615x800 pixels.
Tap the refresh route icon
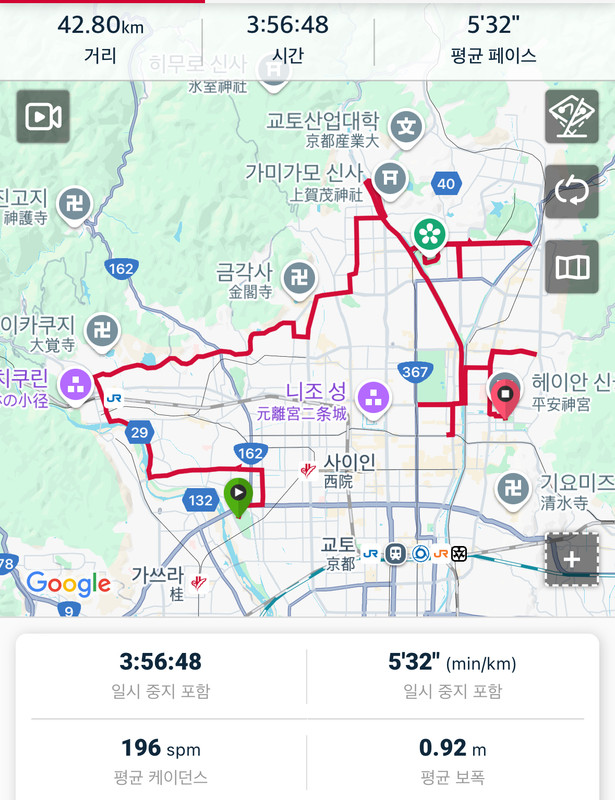click(x=572, y=192)
